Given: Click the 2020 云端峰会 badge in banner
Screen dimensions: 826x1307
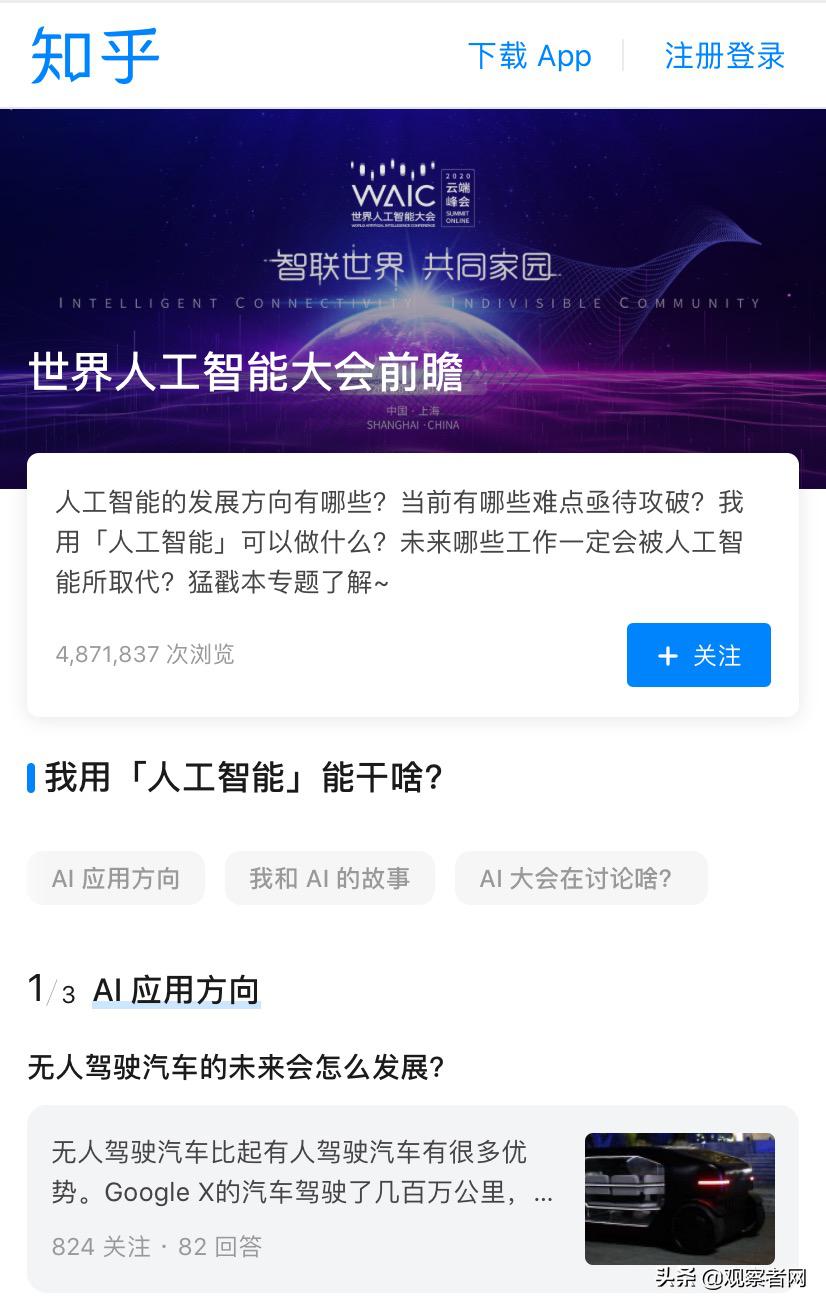Looking at the screenshot, I should coord(456,197).
